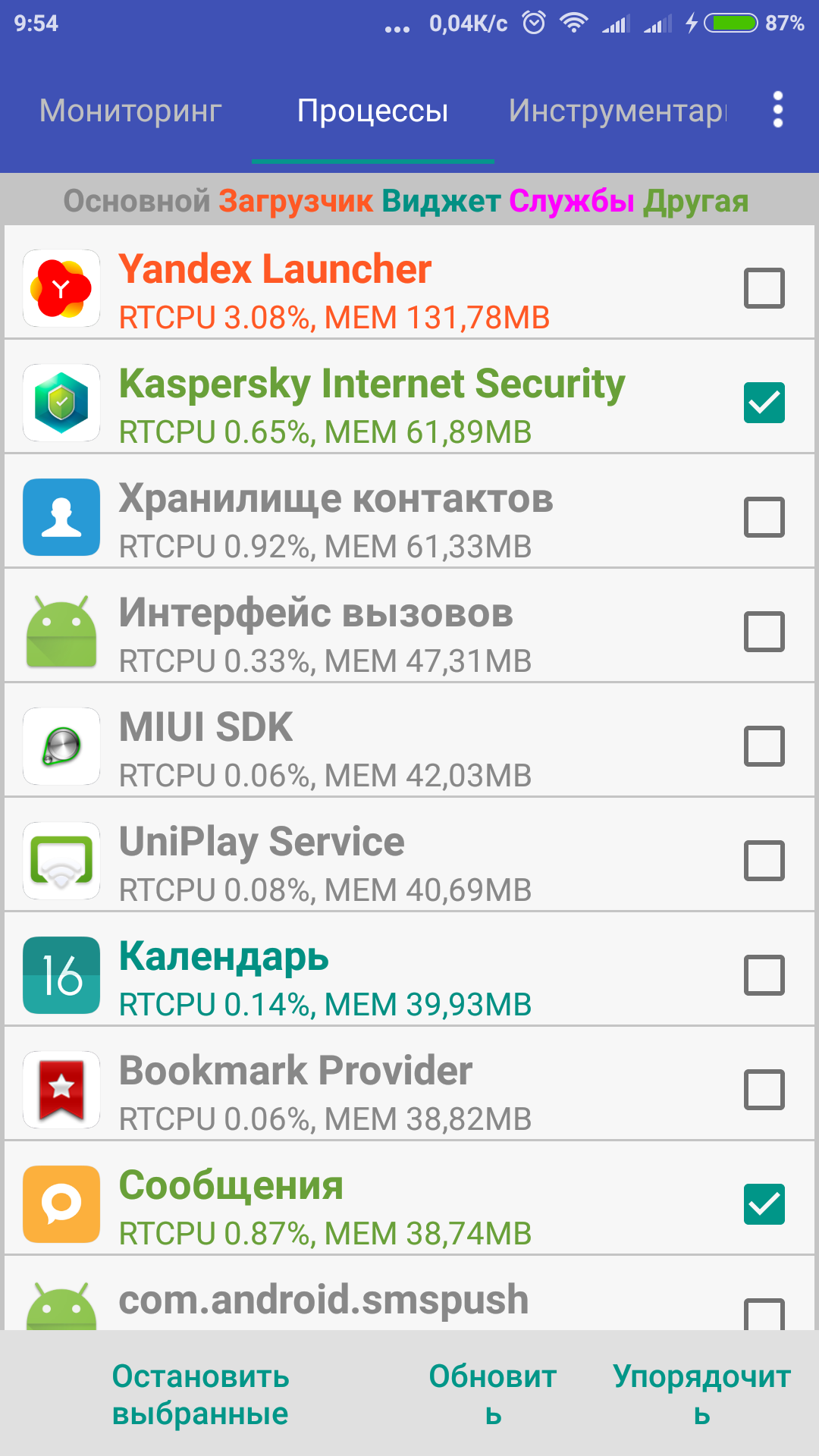Select the Процессы tab
The height and width of the screenshot is (1456, 819).
[x=372, y=111]
